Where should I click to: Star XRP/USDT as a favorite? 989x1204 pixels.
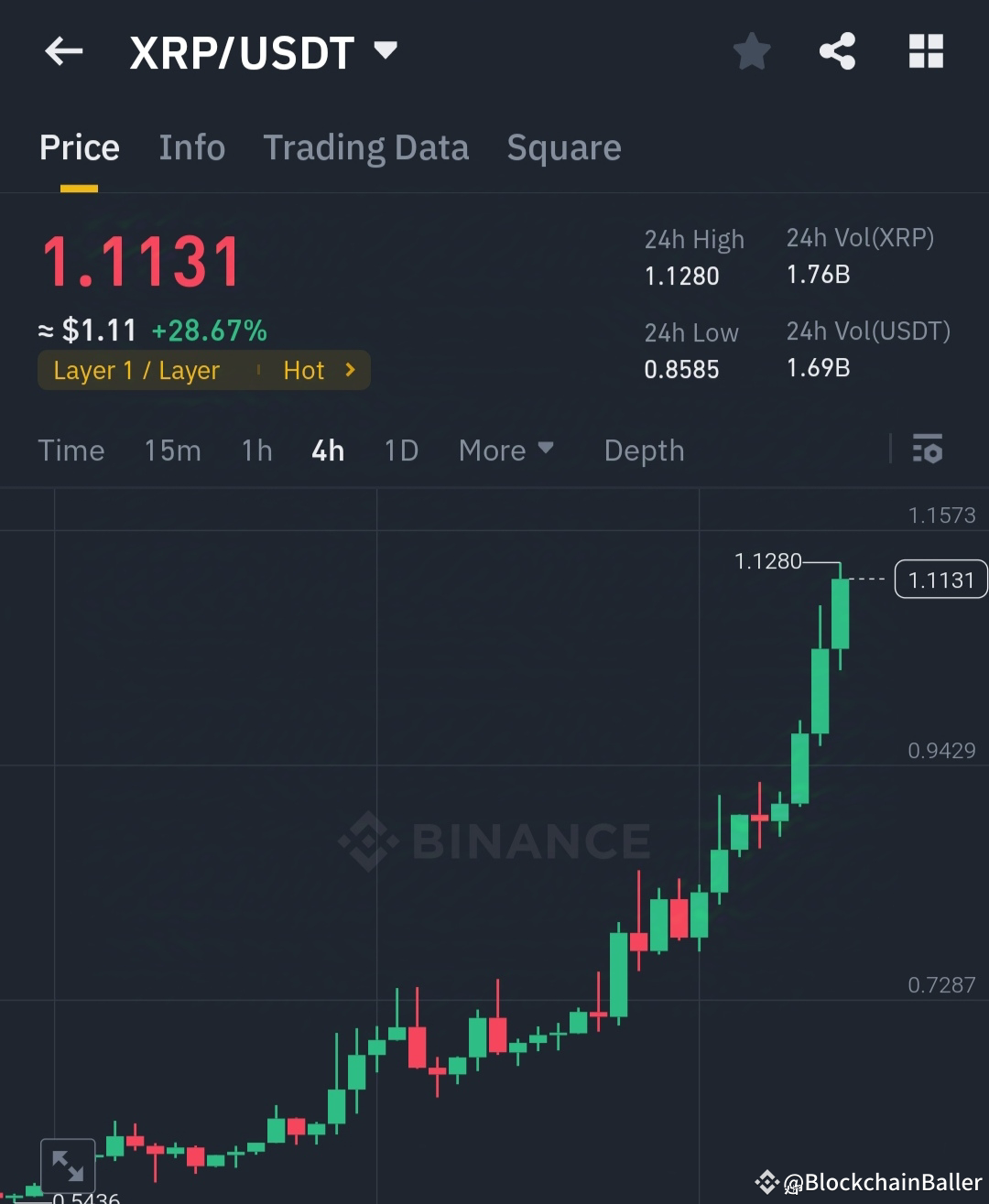tap(751, 51)
